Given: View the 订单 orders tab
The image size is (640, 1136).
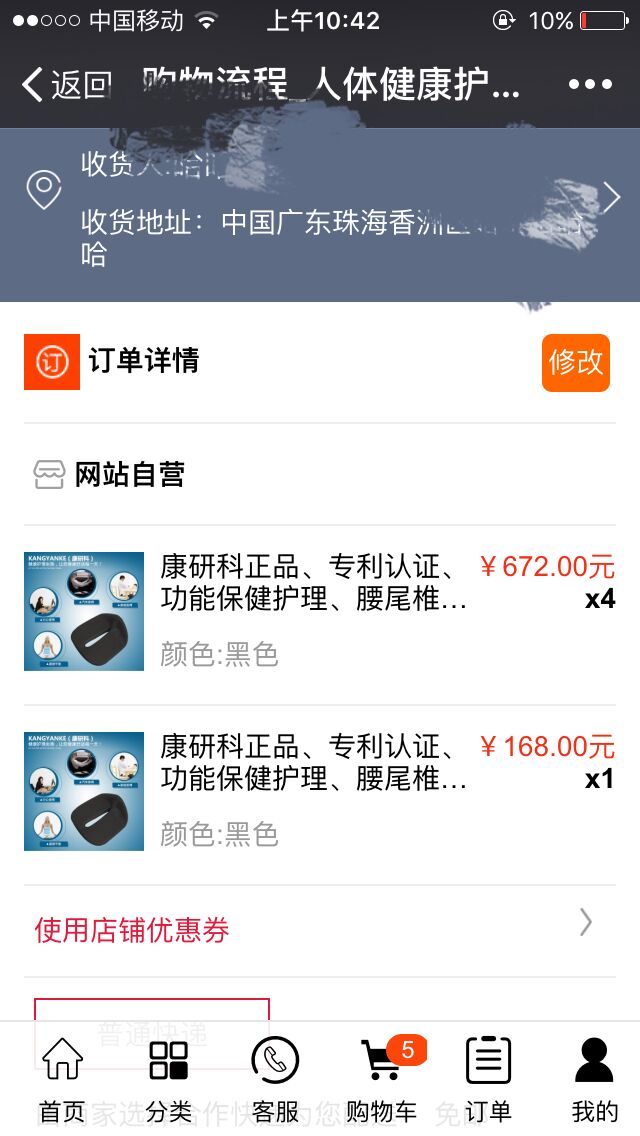Looking at the screenshot, I should tap(488, 1080).
